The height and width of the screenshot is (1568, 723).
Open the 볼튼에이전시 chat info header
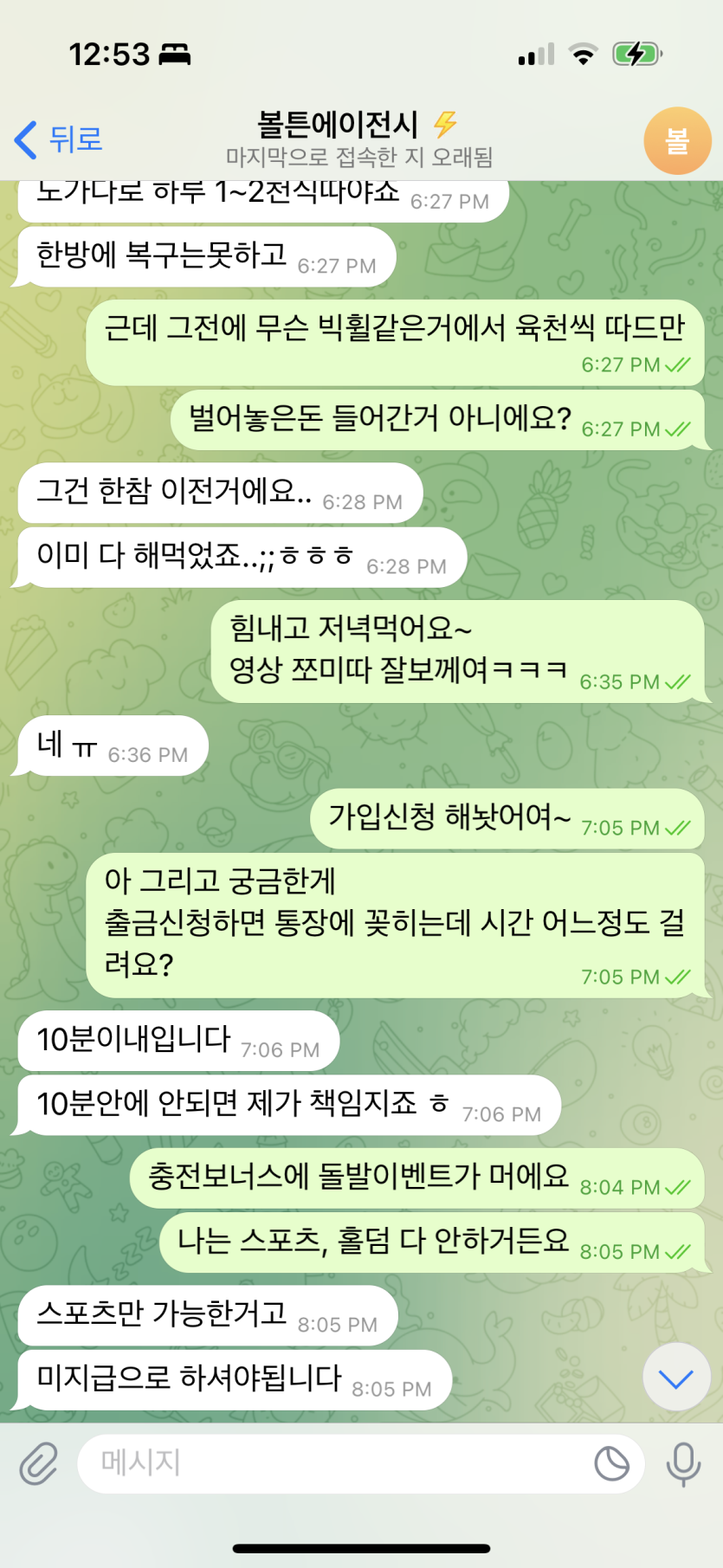(358, 139)
